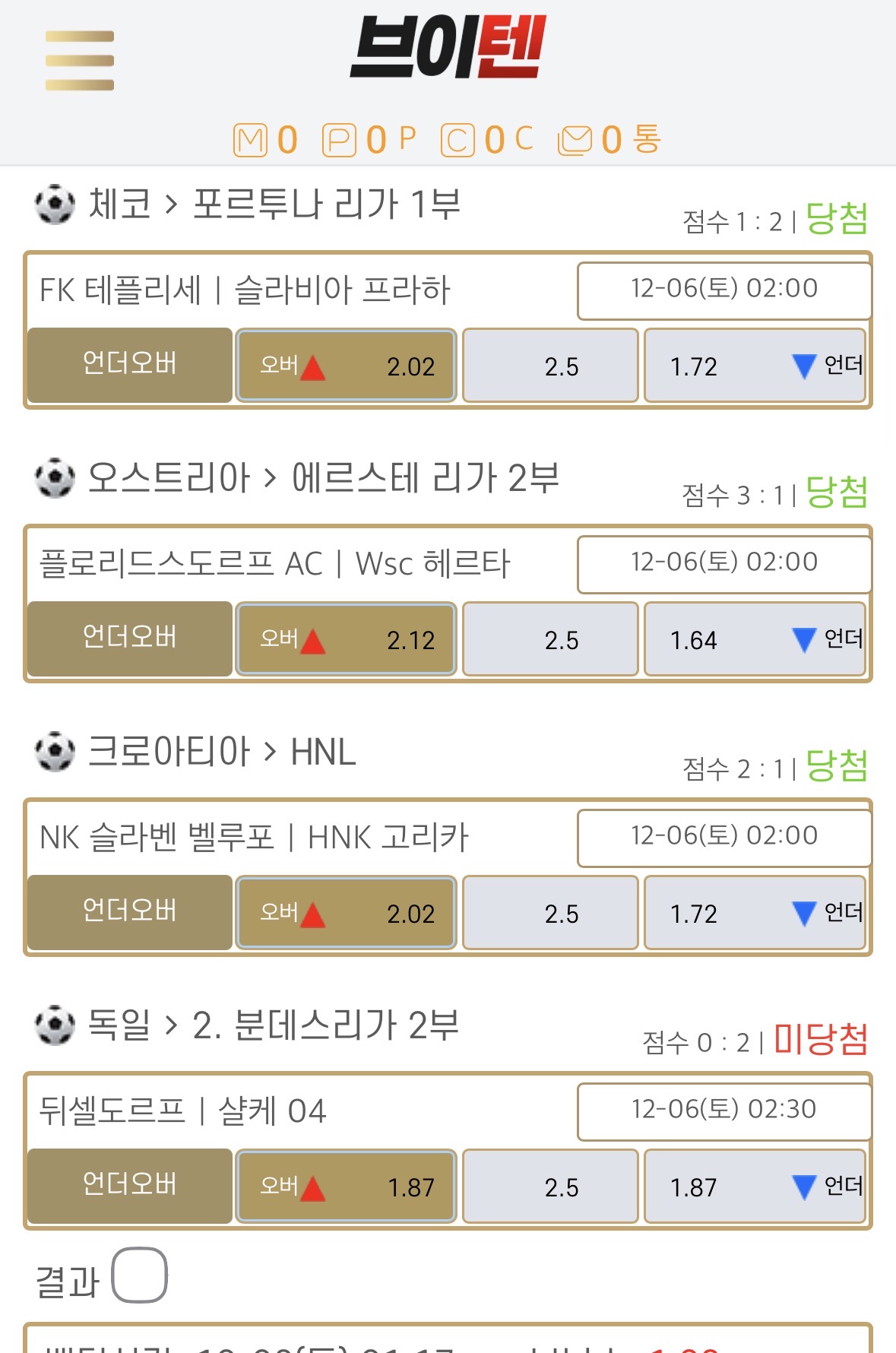Tap the M money balance icon
Screen dimensions: 896x1353
250,141
